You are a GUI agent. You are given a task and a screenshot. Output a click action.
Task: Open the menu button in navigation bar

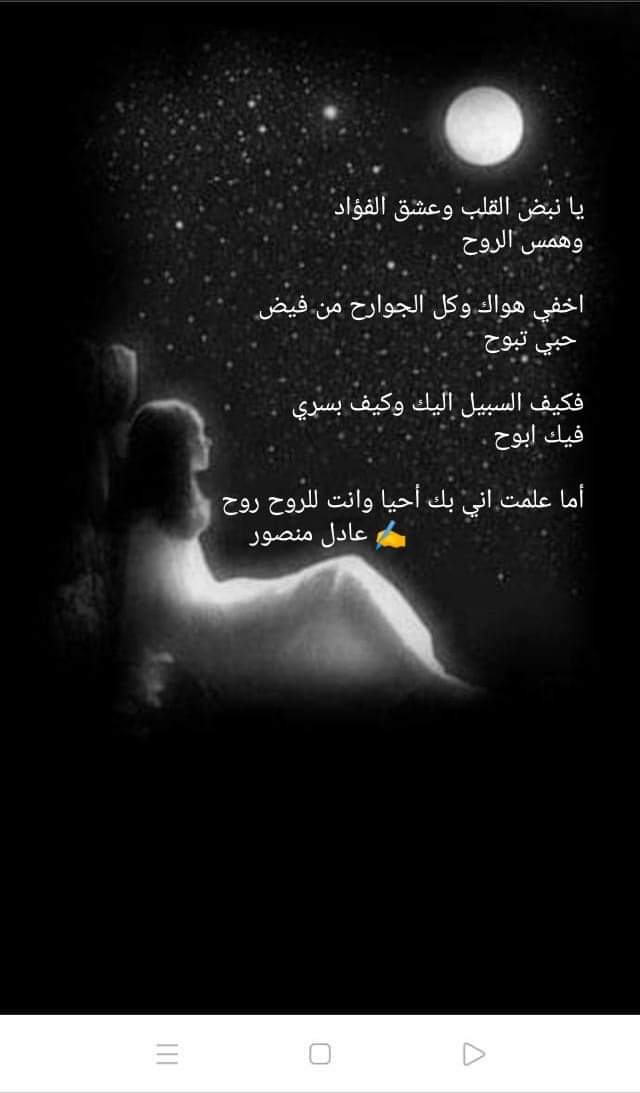coord(167,1053)
